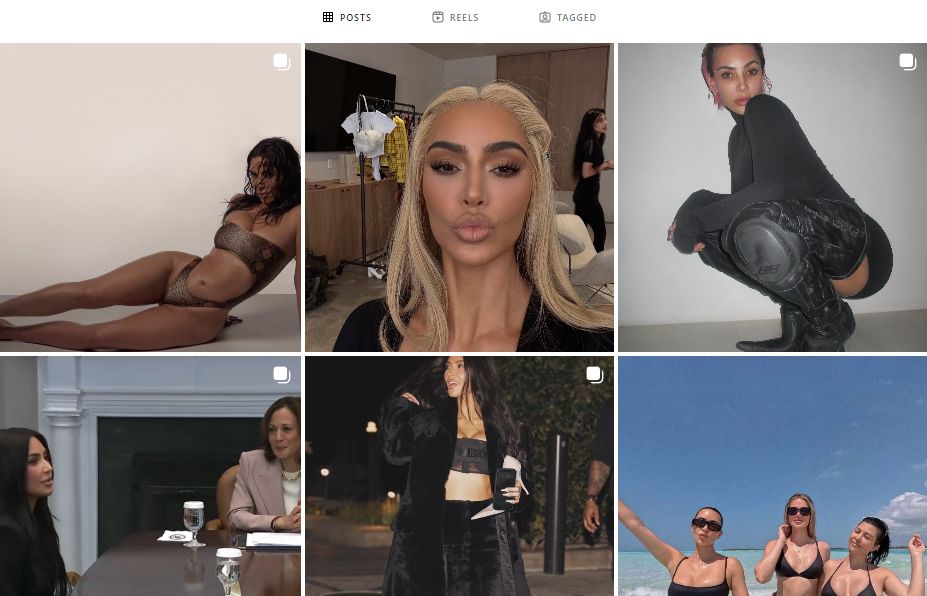The image size is (927, 596).
Task: Open the Tagged tab
Action: (567, 18)
